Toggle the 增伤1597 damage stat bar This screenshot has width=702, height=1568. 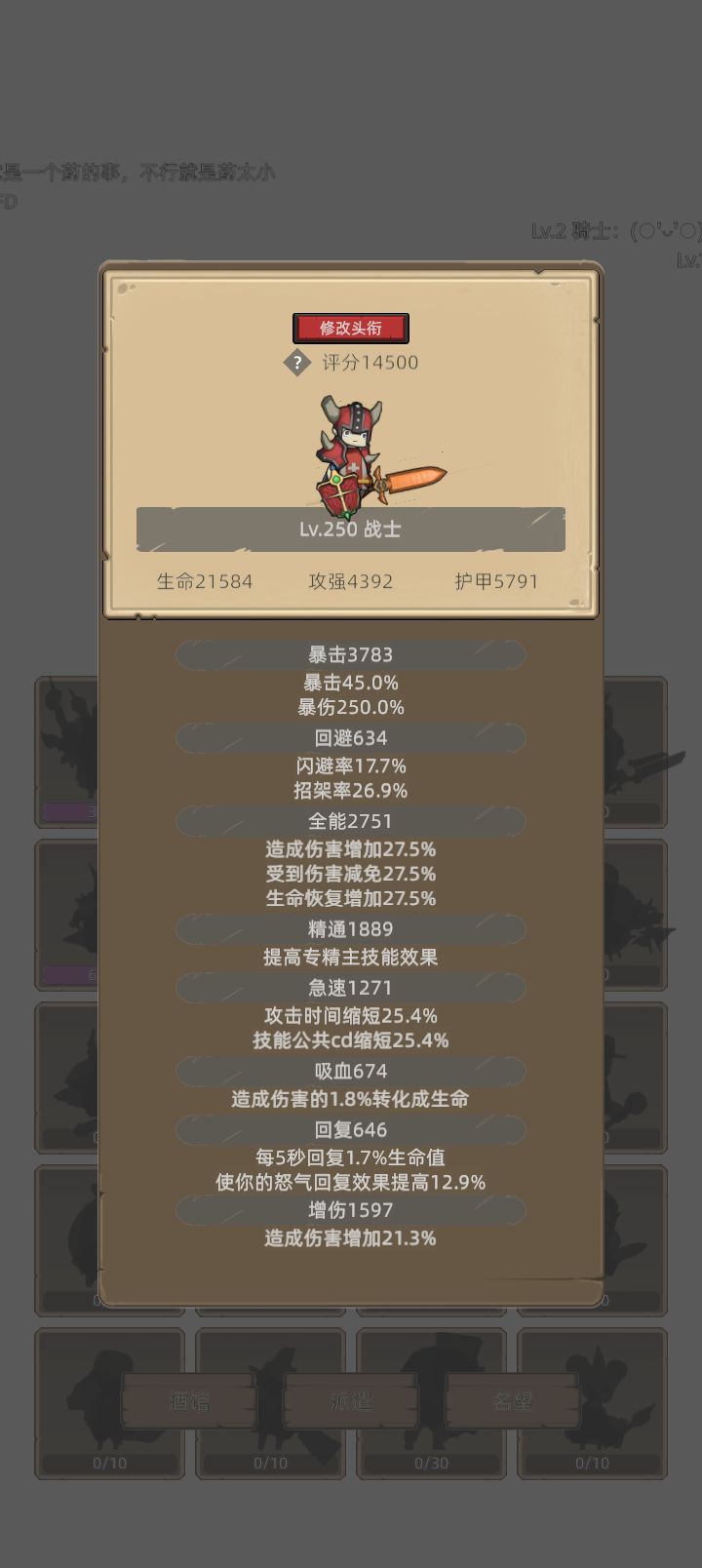[x=351, y=1210]
